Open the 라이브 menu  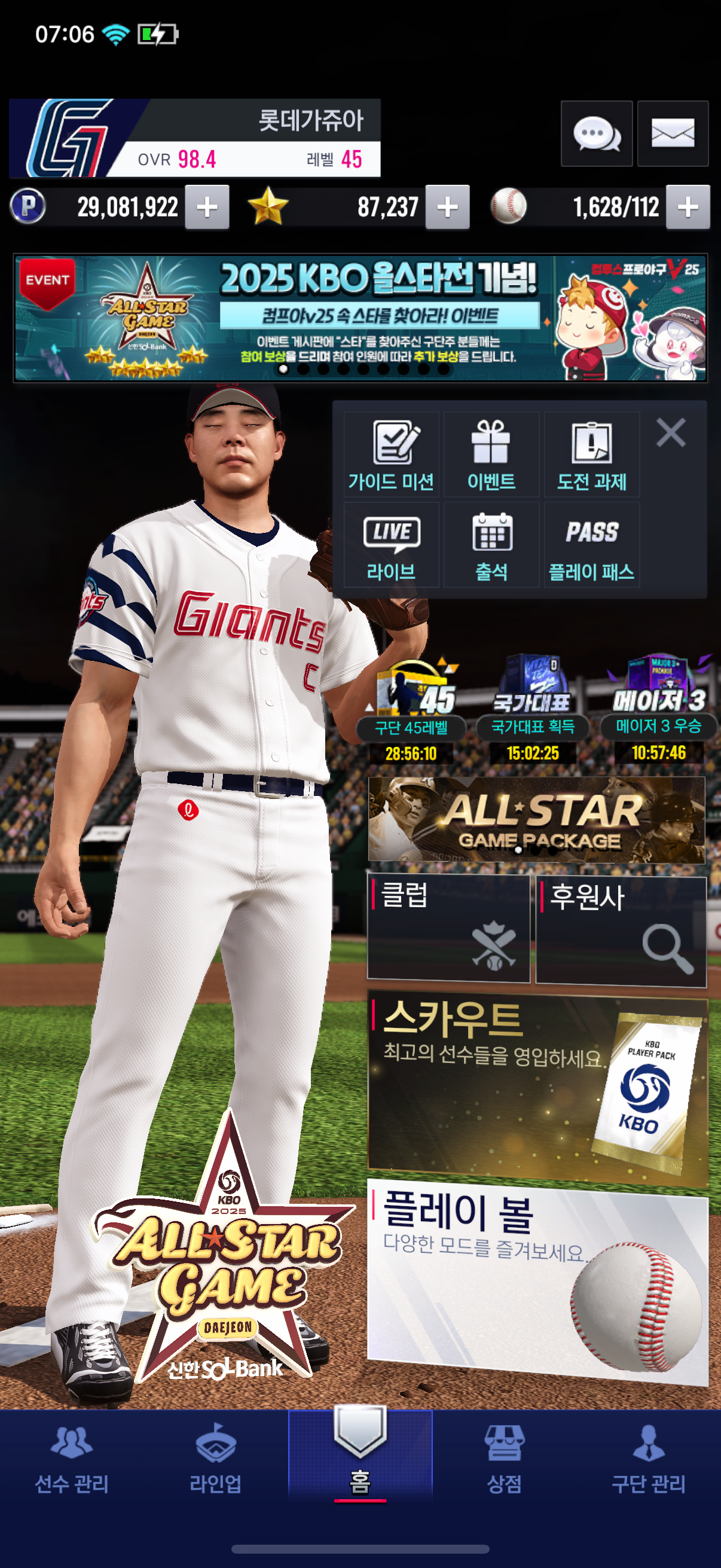coord(391,545)
